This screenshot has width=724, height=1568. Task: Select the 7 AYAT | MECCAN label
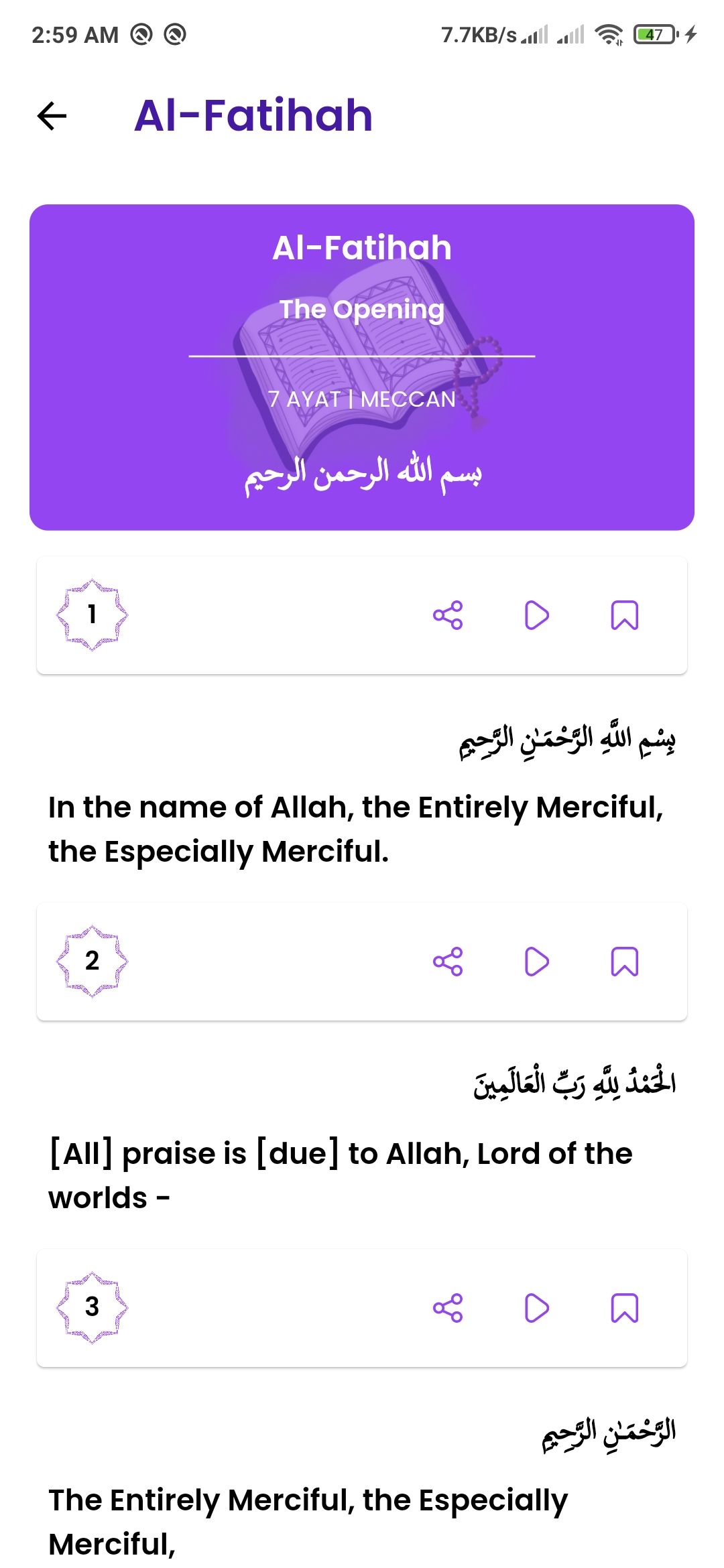click(362, 399)
